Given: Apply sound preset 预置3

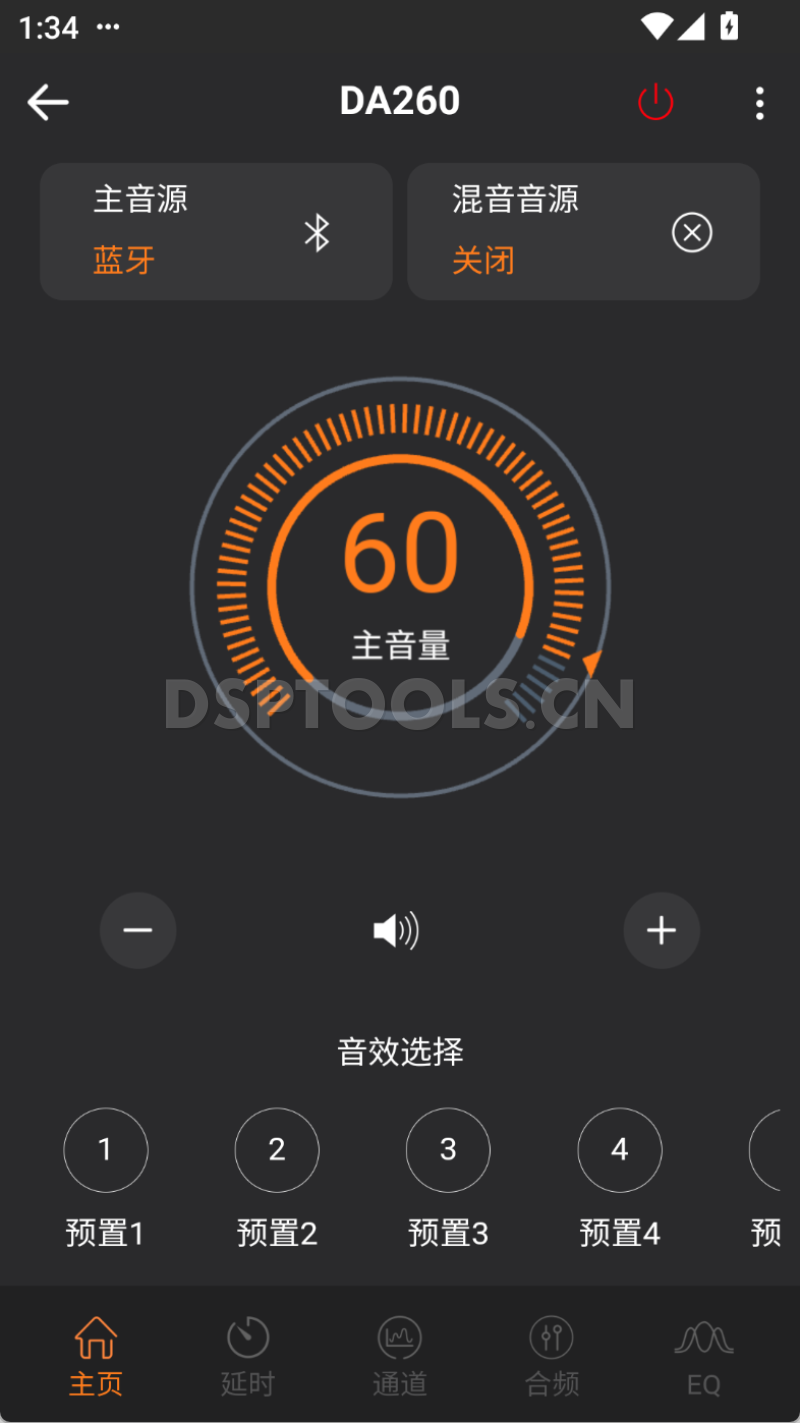Looking at the screenshot, I should (447, 1149).
